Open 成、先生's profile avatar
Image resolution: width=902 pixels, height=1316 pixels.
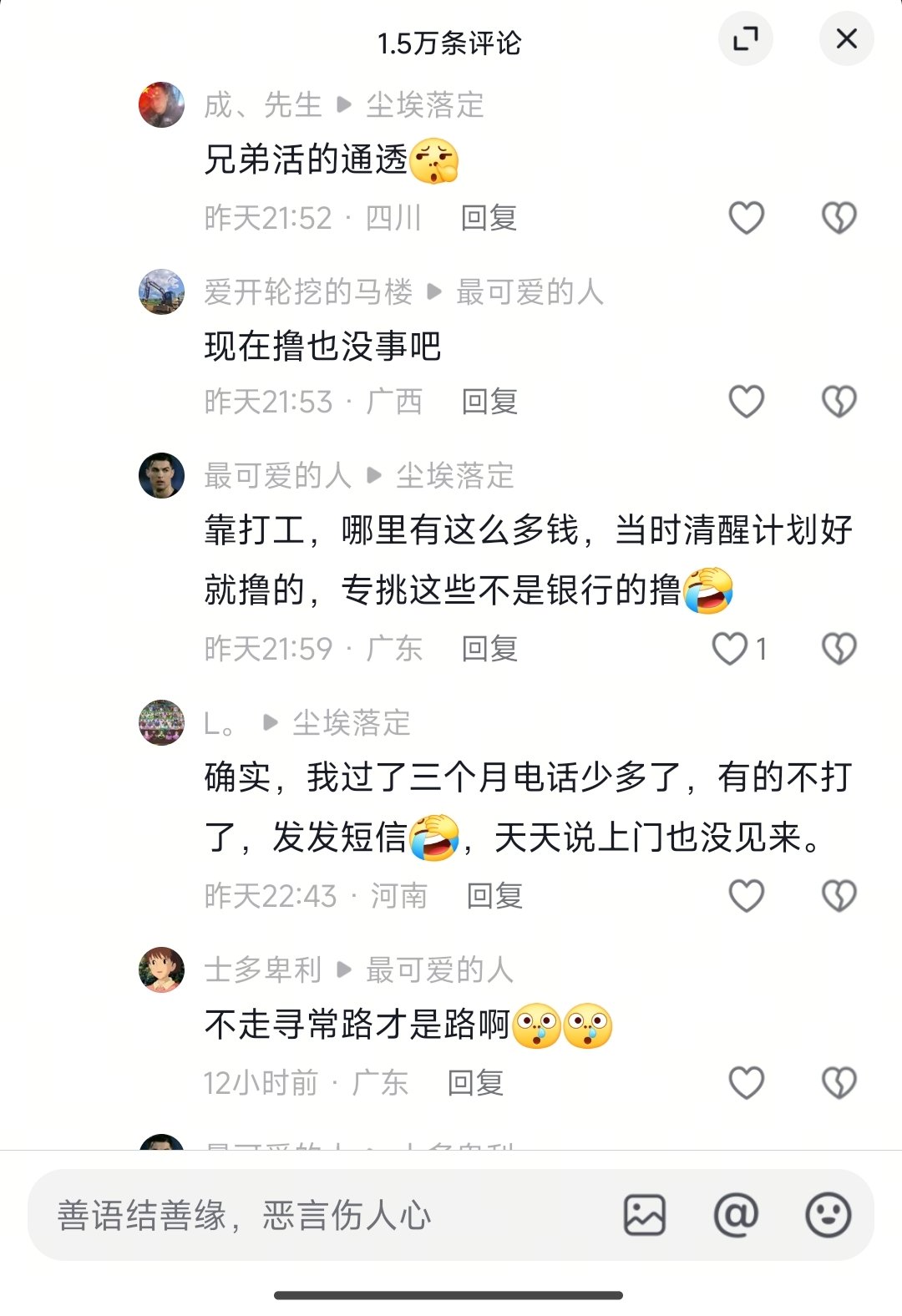(x=161, y=105)
